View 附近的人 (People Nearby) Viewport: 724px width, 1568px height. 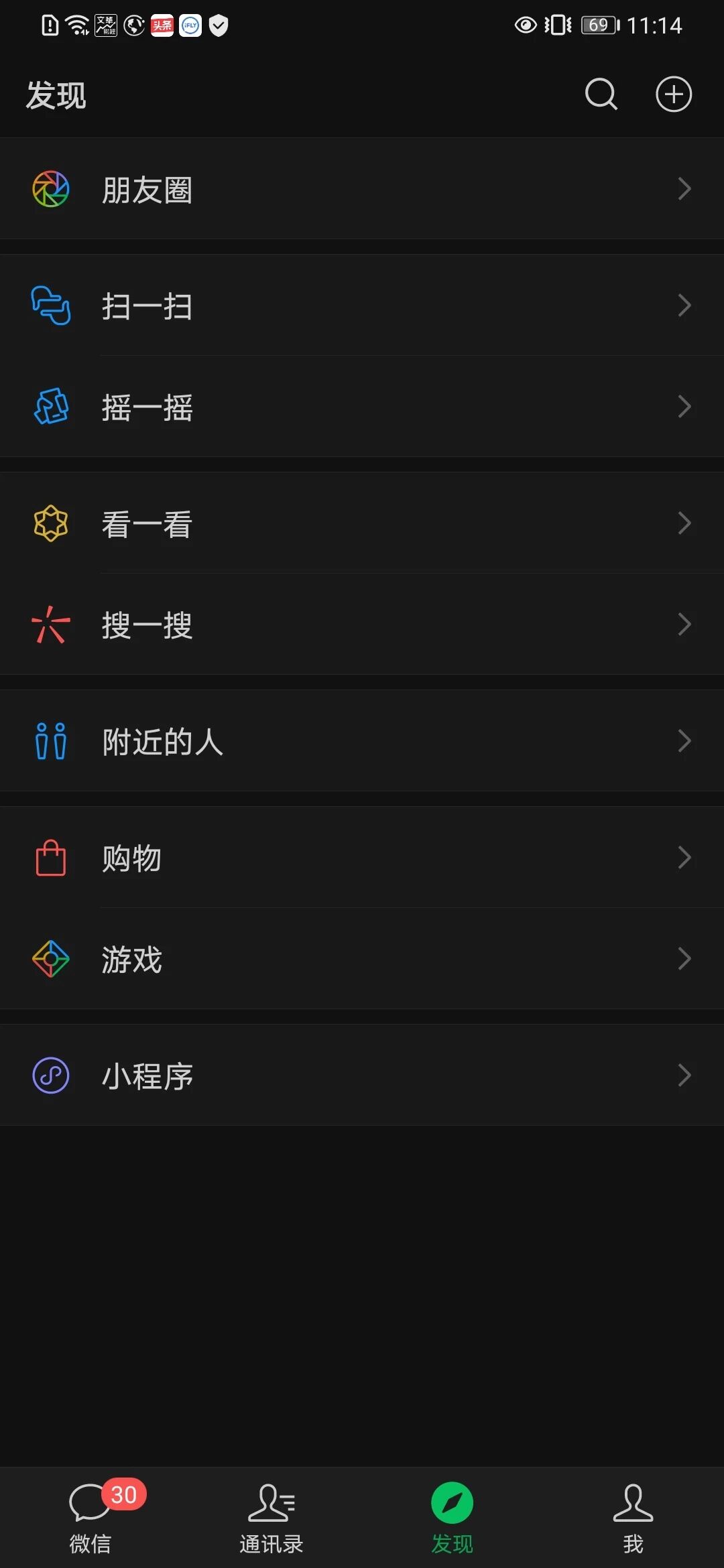[x=362, y=741]
